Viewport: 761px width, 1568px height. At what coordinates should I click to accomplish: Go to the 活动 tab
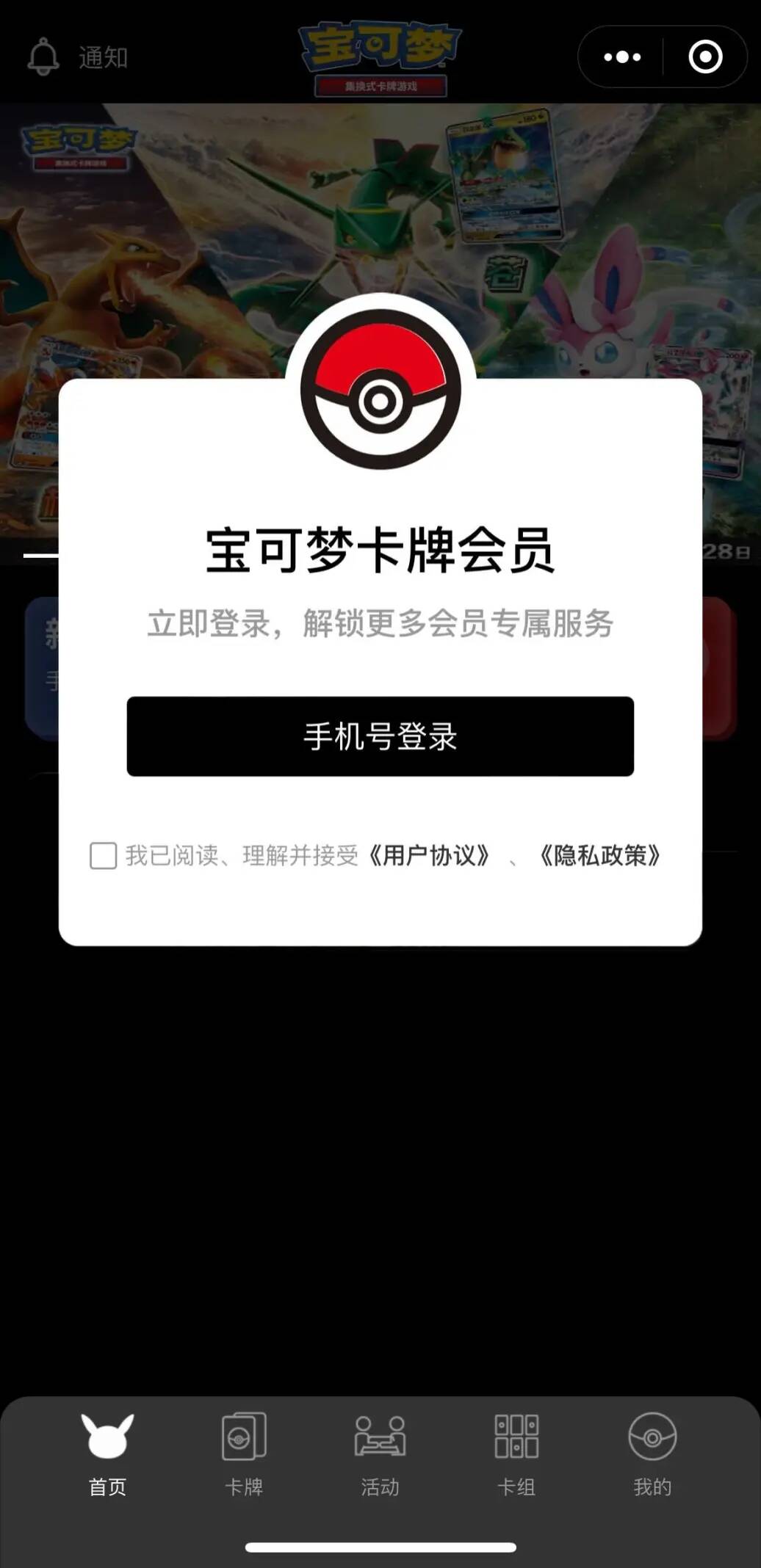(x=380, y=1453)
